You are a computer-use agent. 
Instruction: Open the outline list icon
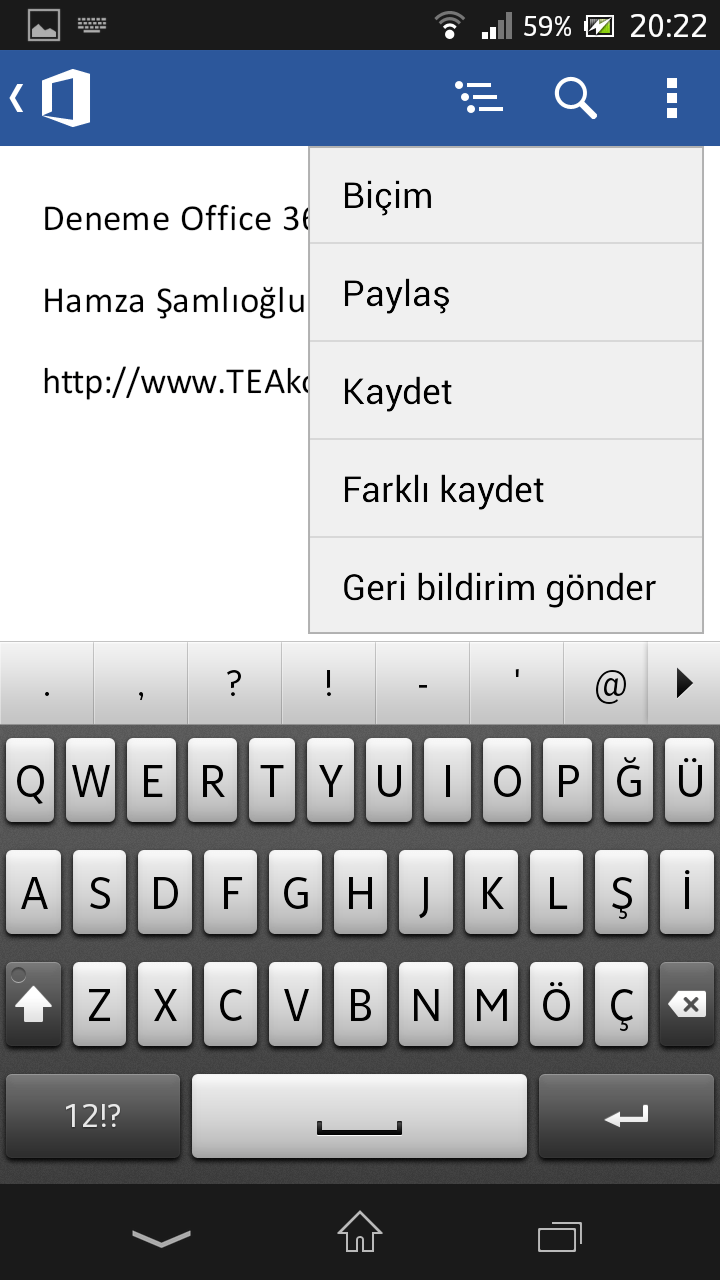click(x=479, y=98)
